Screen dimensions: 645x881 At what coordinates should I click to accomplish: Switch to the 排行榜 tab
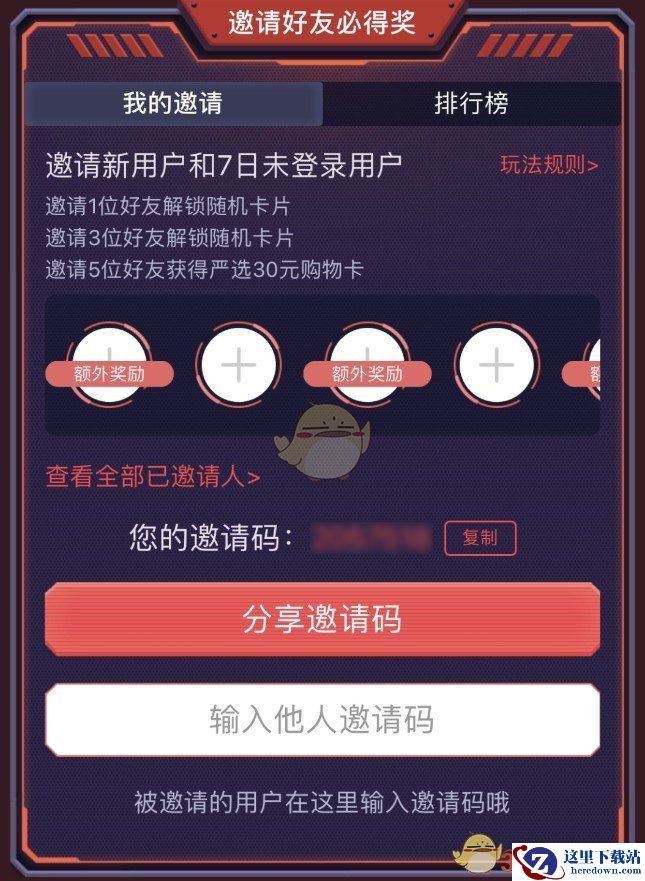[471, 103]
